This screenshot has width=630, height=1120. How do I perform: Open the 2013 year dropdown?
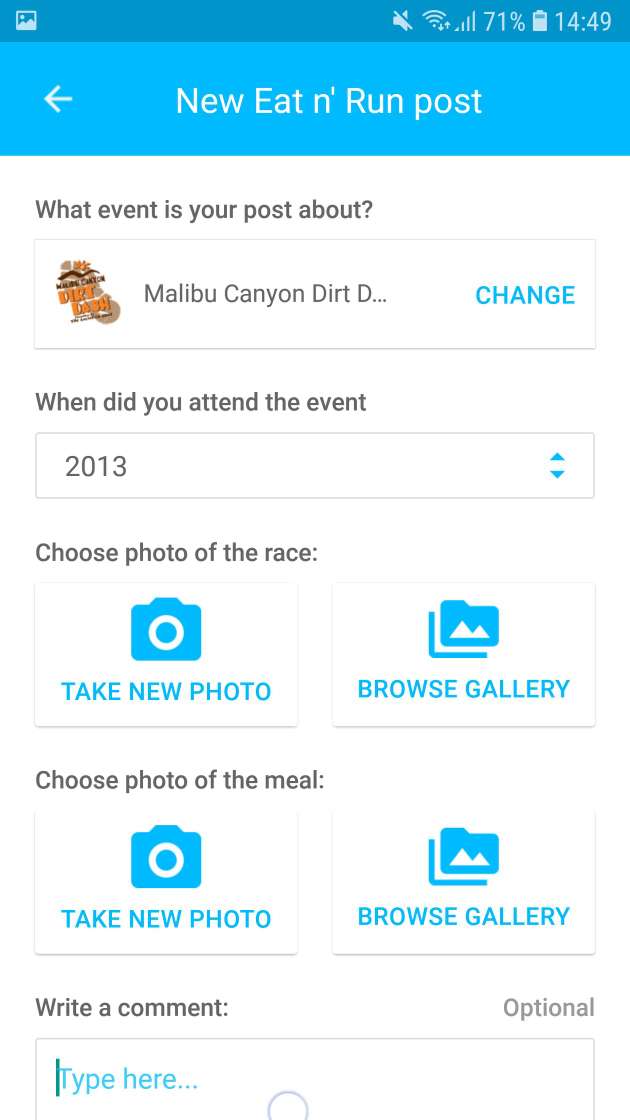(315, 466)
